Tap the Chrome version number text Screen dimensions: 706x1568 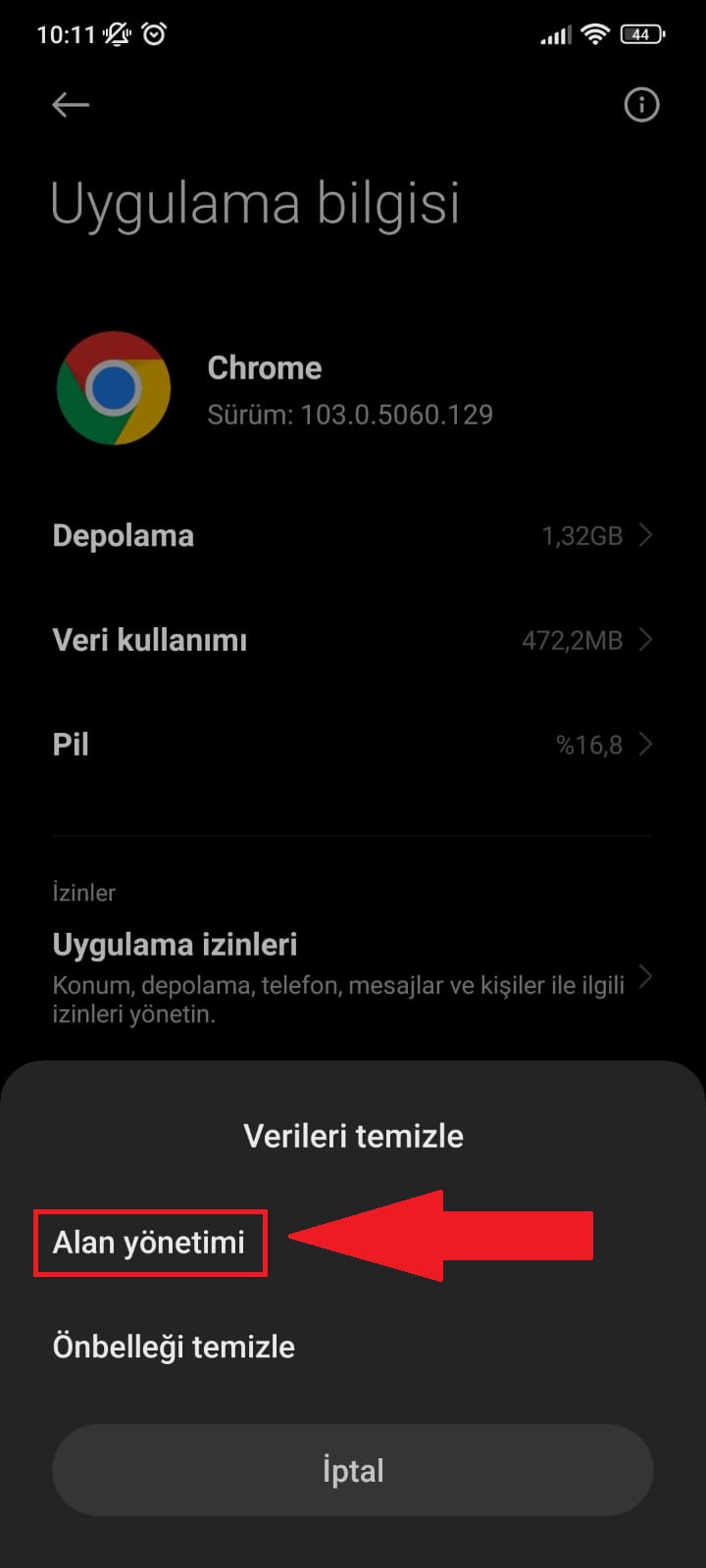click(351, 415)
